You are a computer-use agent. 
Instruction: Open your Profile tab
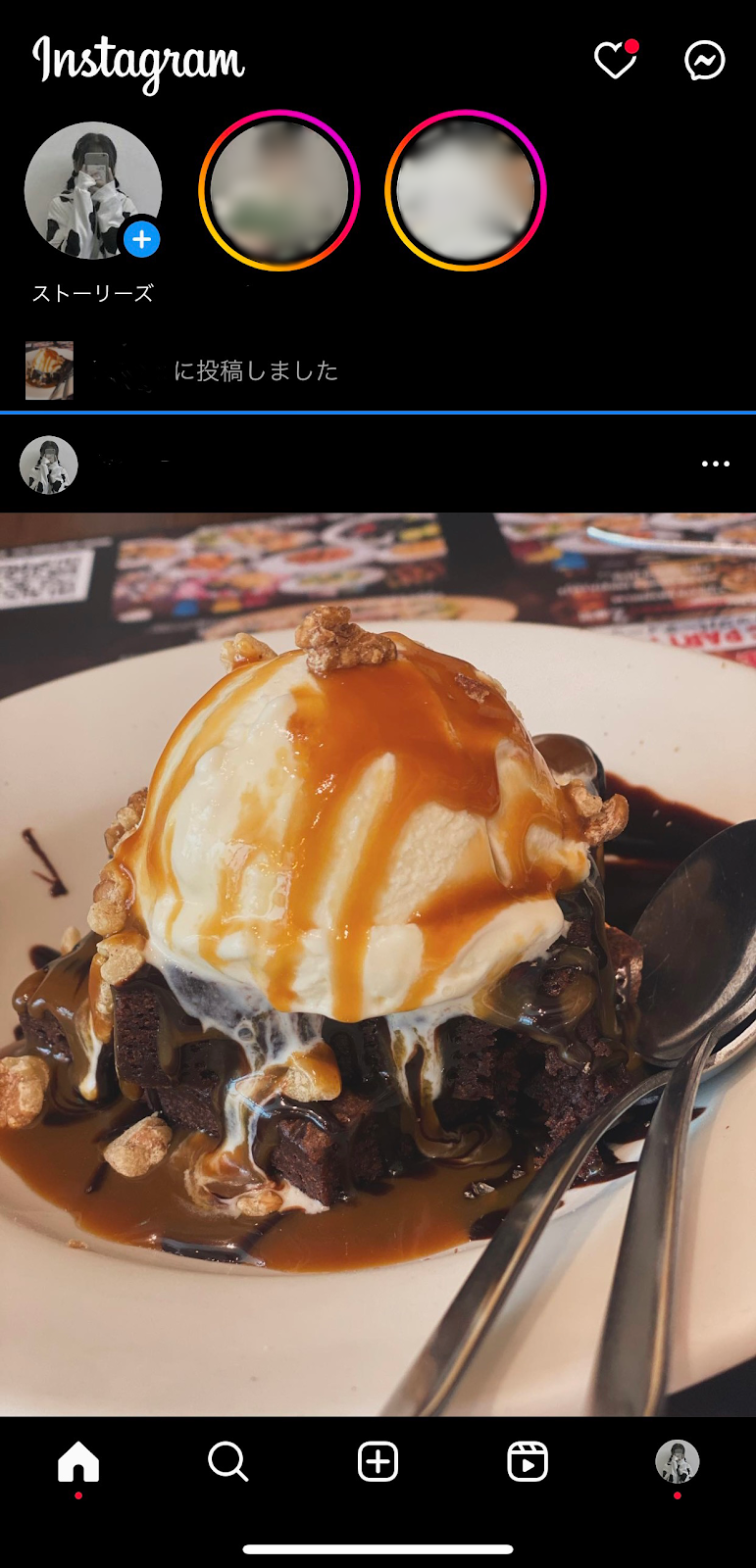677,1462
